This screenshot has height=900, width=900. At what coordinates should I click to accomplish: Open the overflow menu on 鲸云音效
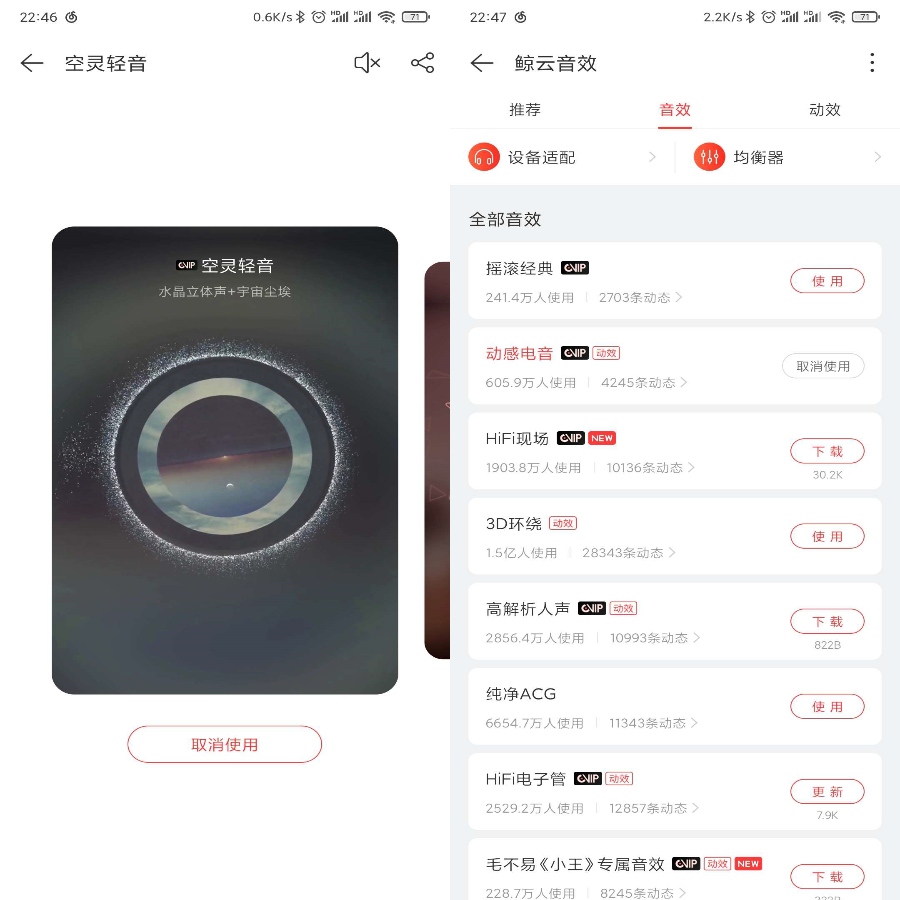tap(872, 63)
